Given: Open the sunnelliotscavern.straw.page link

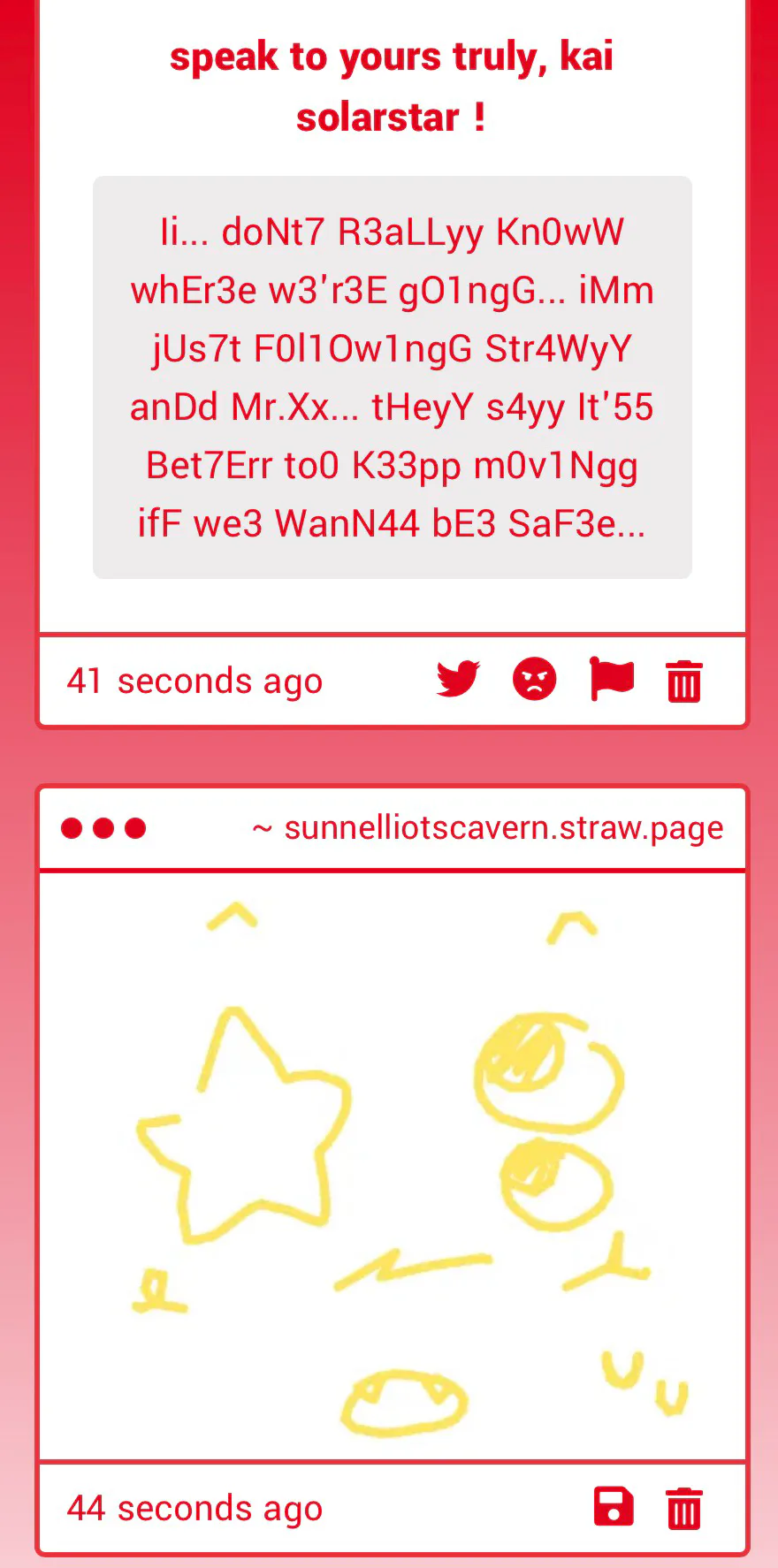Looking at the screenshot, I should (504, 828).
